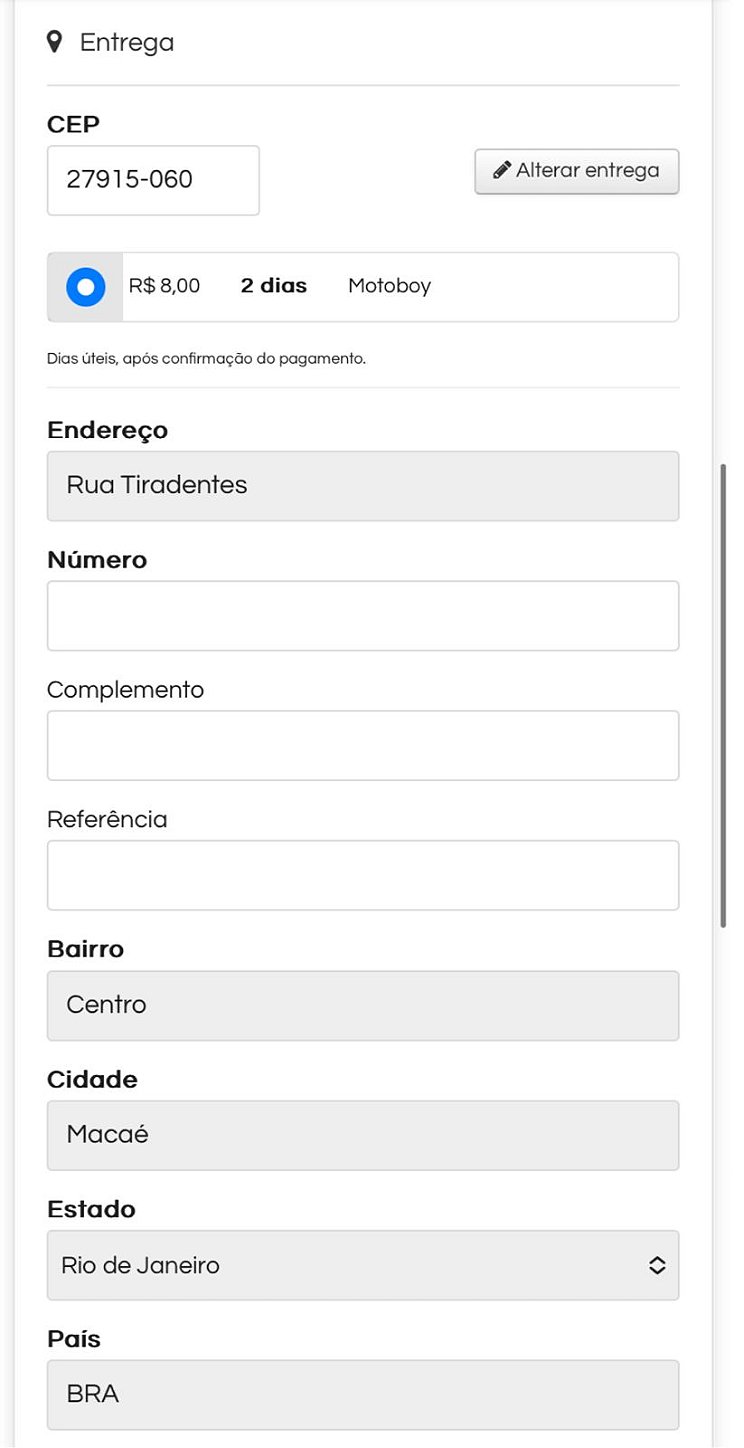
Task: Open the Estado dropdown showing Rio de Janeiro
Action: (363, 1266)
